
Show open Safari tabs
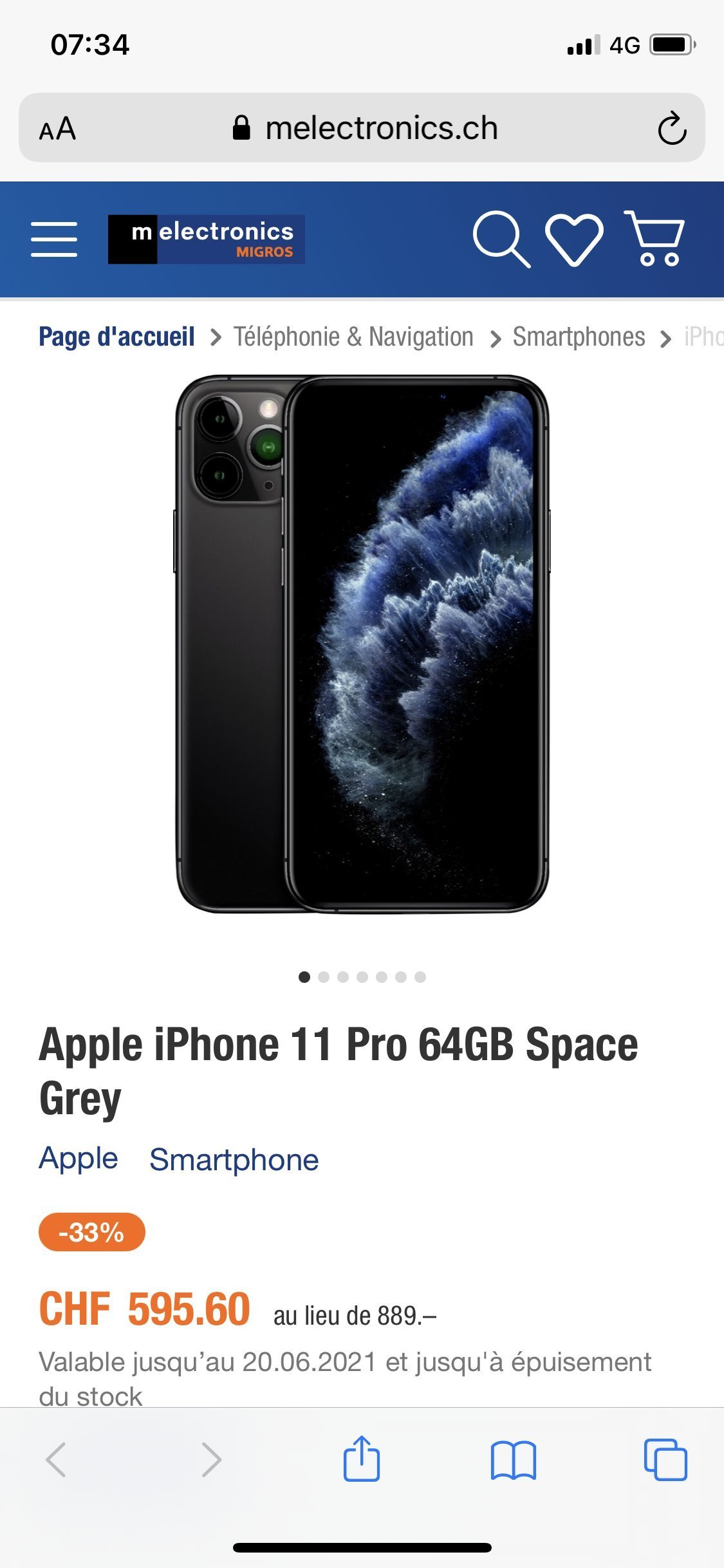(665, 1459)
